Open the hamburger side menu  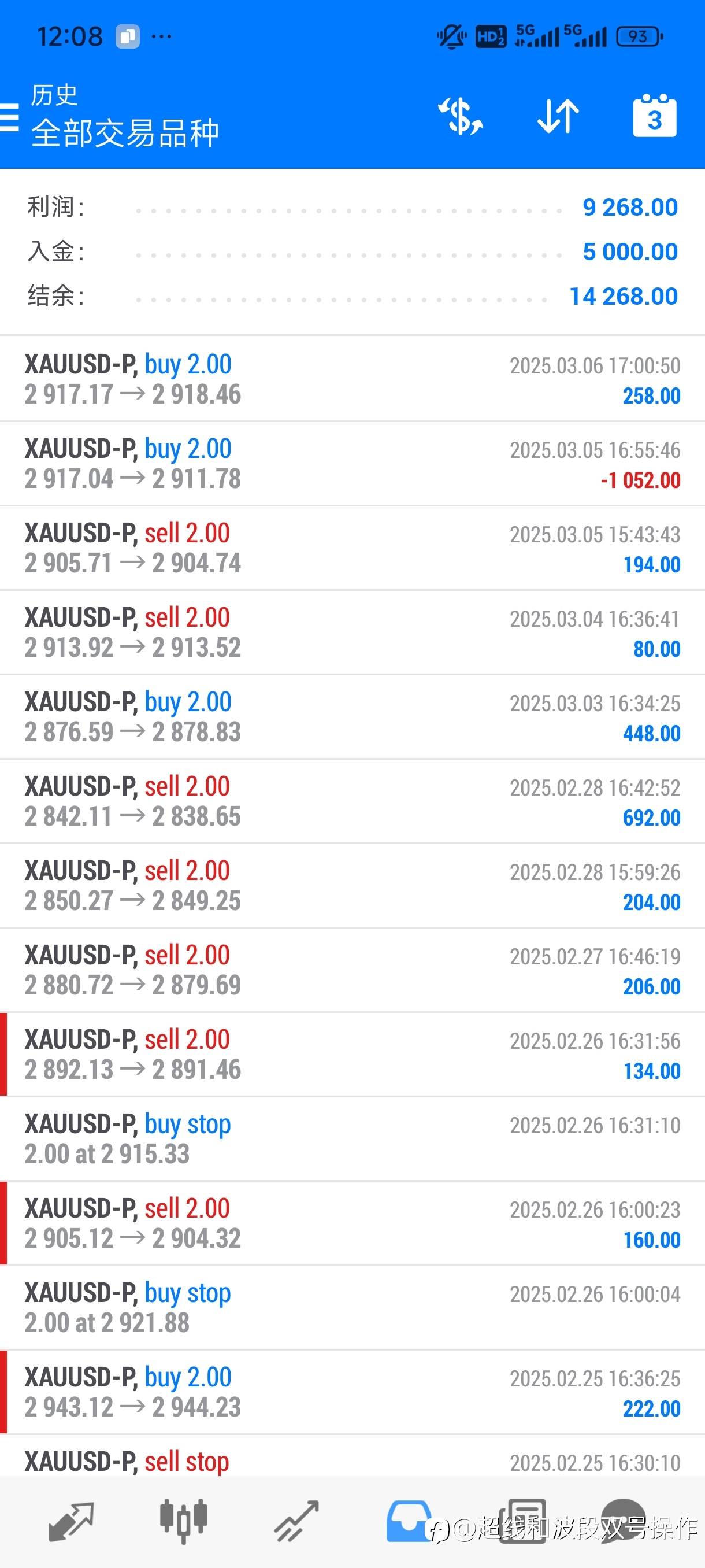coord(9,117)
